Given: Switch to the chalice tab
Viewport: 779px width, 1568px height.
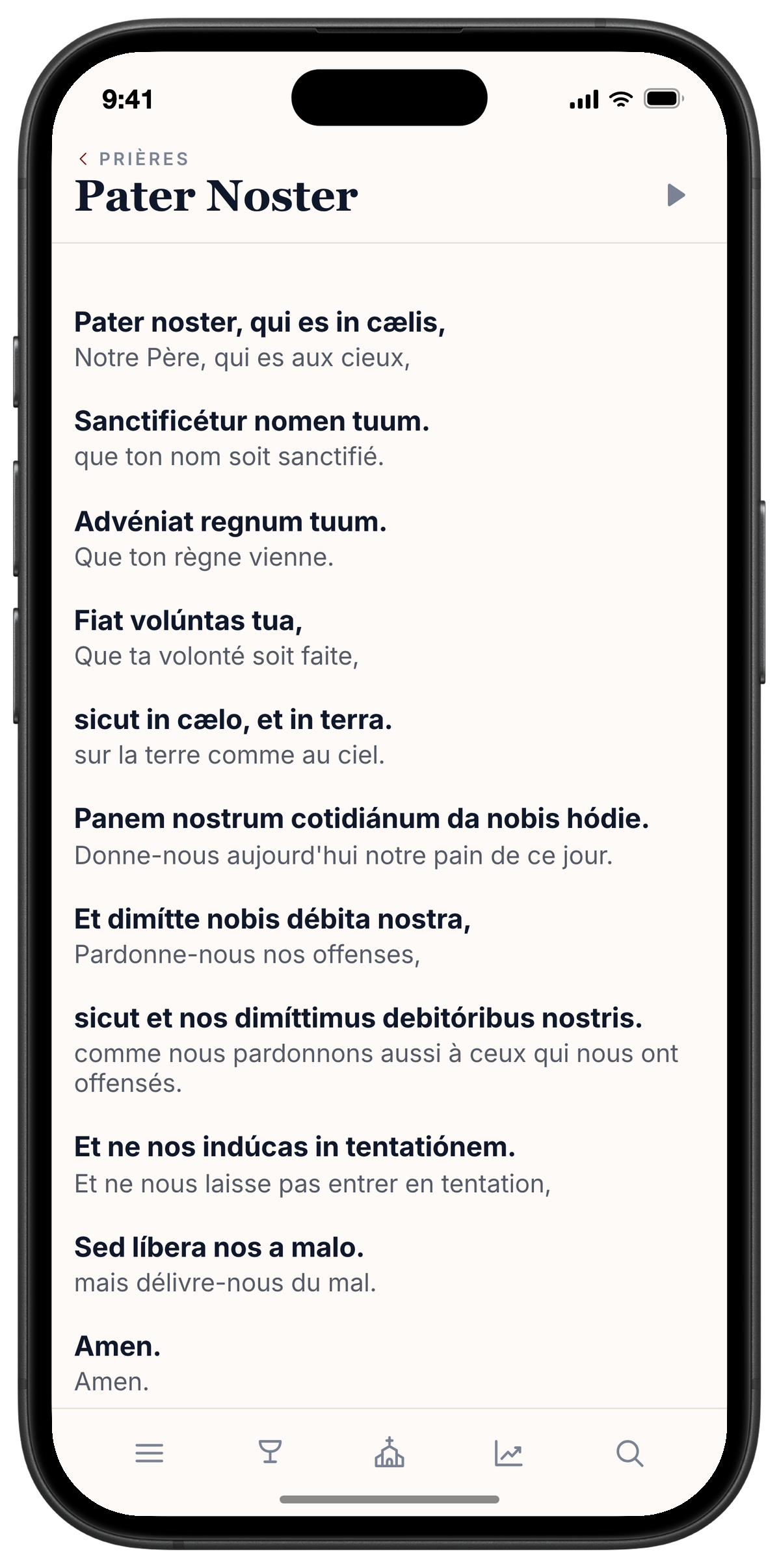Looking at the screenshot, I should [270, 1452].
